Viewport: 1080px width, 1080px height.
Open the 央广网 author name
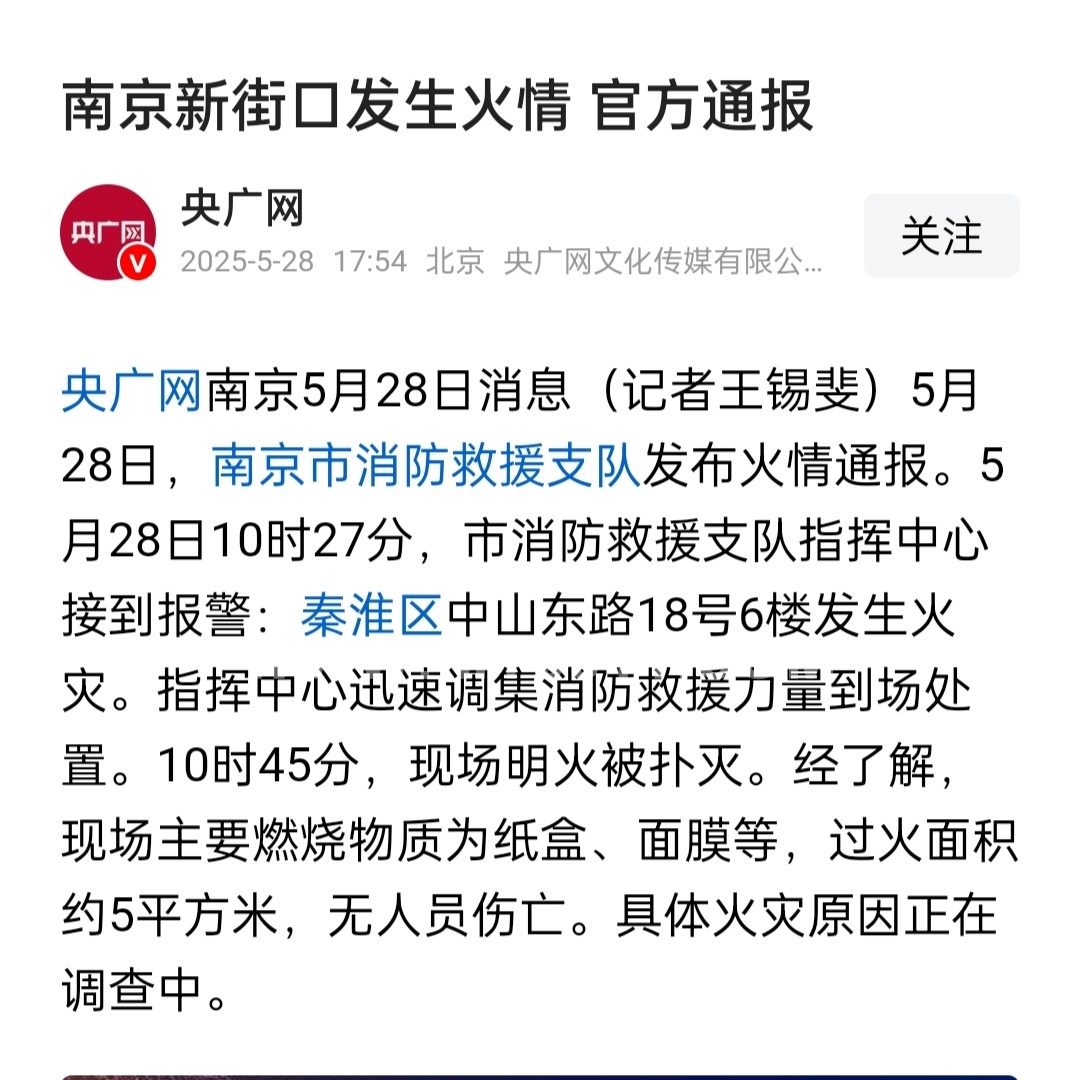pyautogui.click(x=242, y=210)
